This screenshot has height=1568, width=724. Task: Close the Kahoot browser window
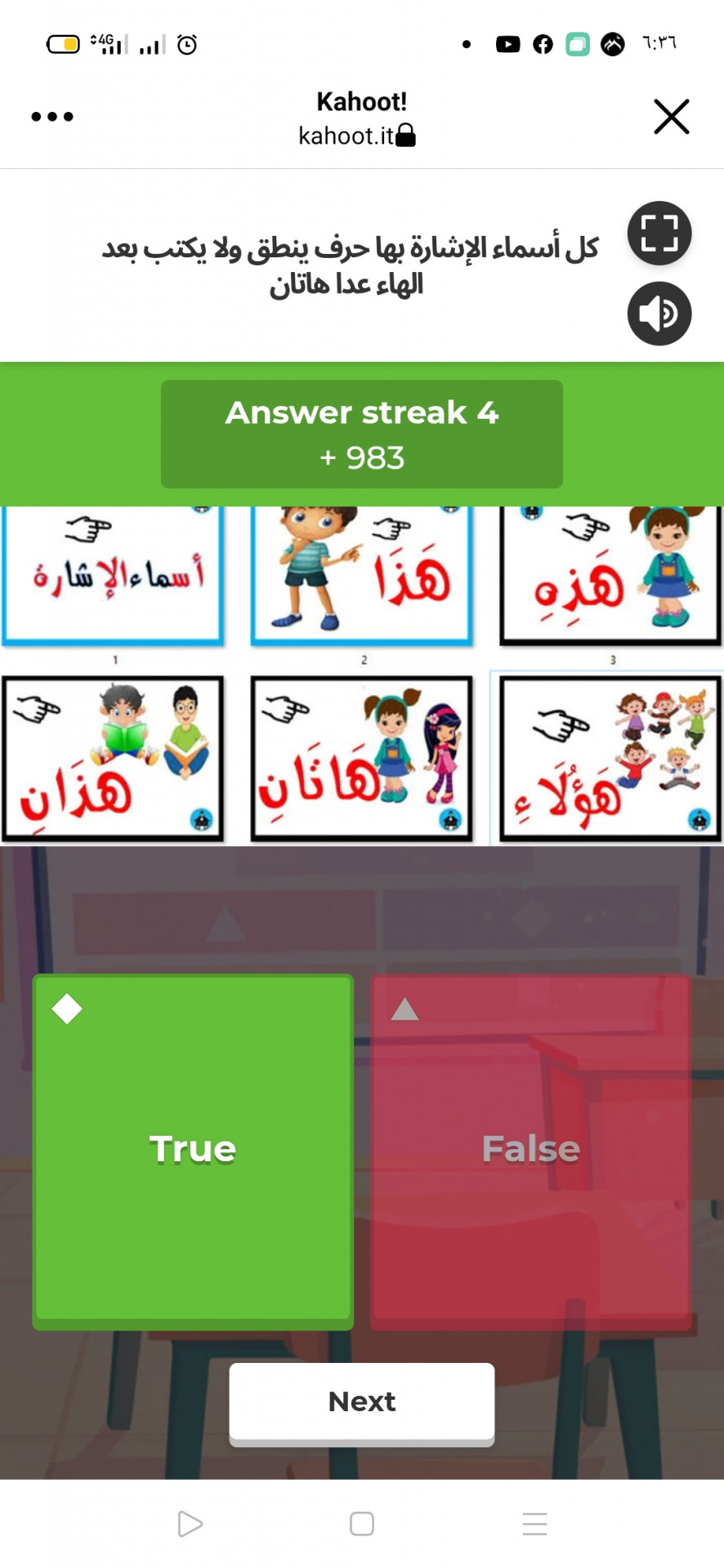671,116
